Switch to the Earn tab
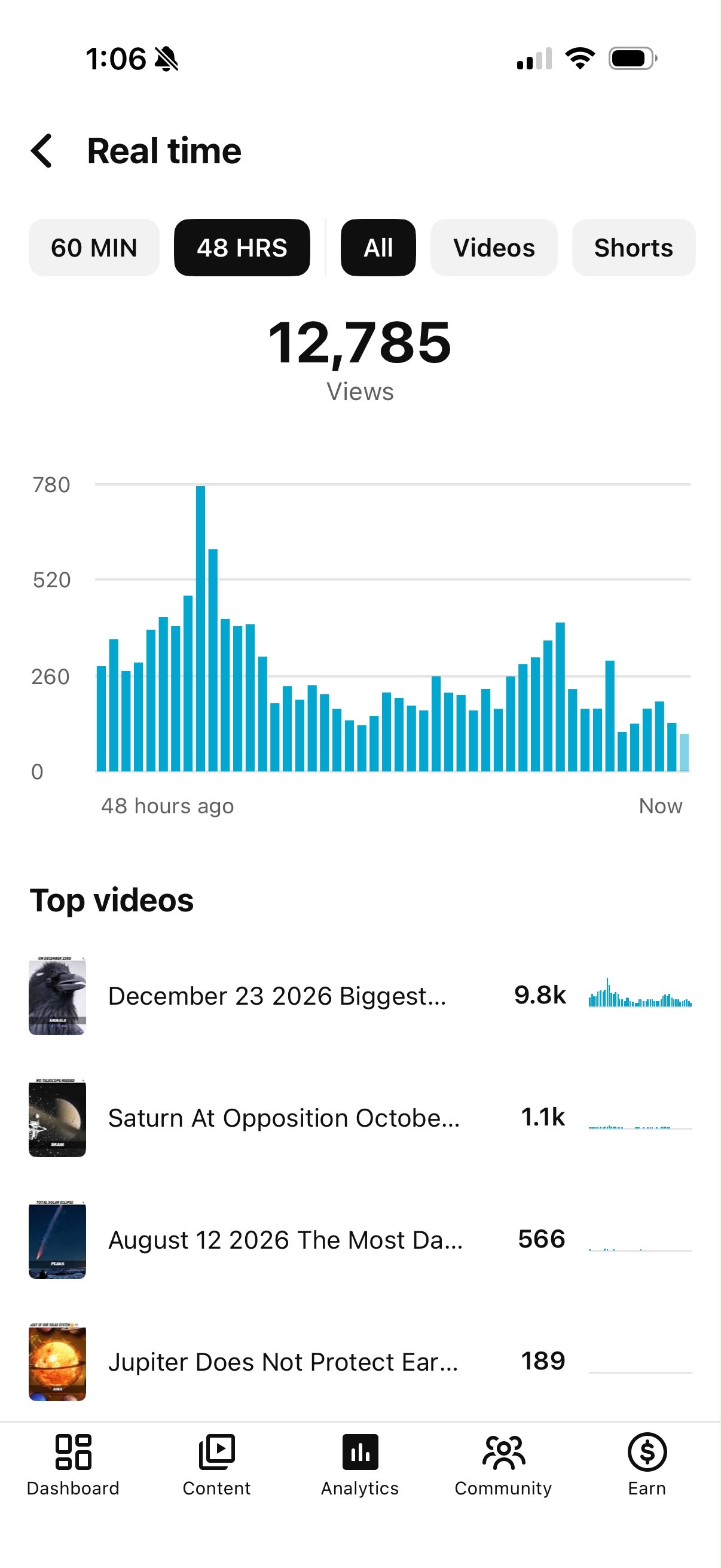721x1568 pixels. pyautogui.click(x=647, y=1465)
